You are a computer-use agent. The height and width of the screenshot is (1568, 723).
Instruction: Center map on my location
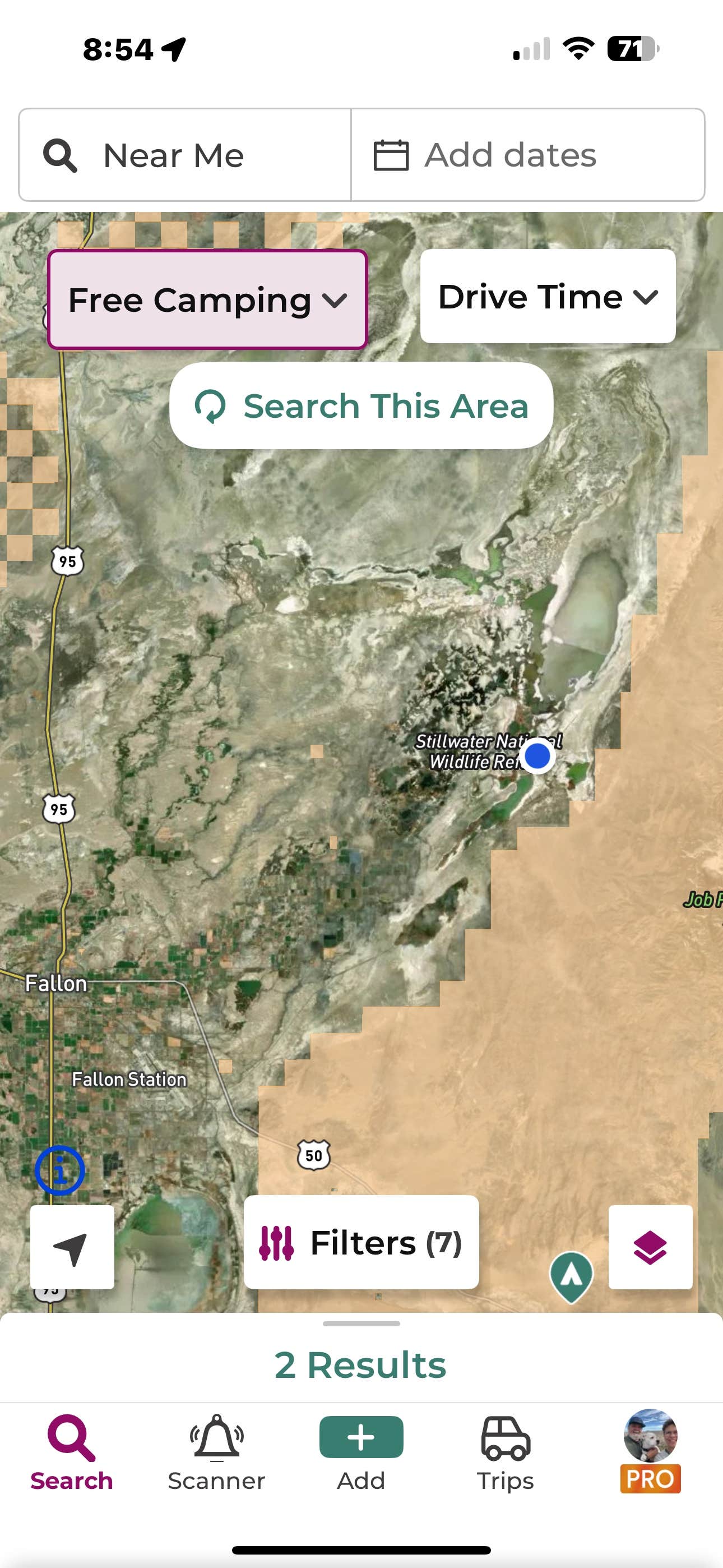click(72, 1247)
